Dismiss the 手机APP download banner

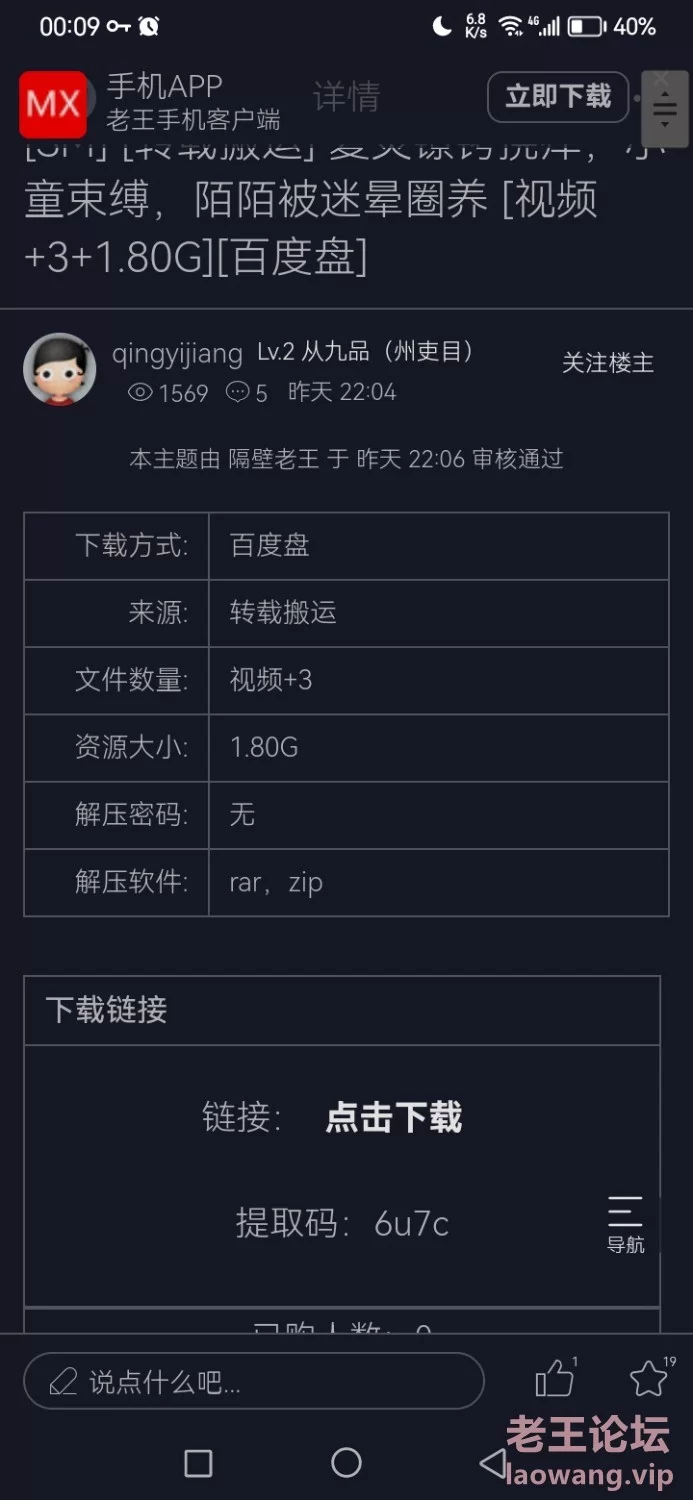click(661, 78)
